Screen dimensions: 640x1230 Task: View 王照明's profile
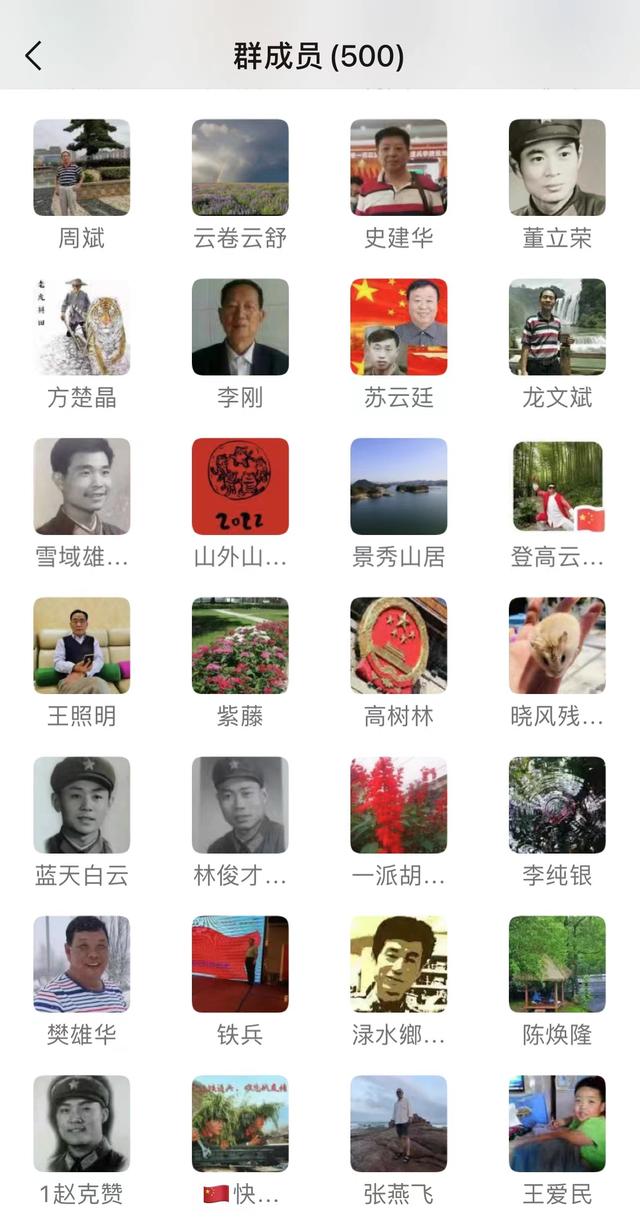(81, 646)
